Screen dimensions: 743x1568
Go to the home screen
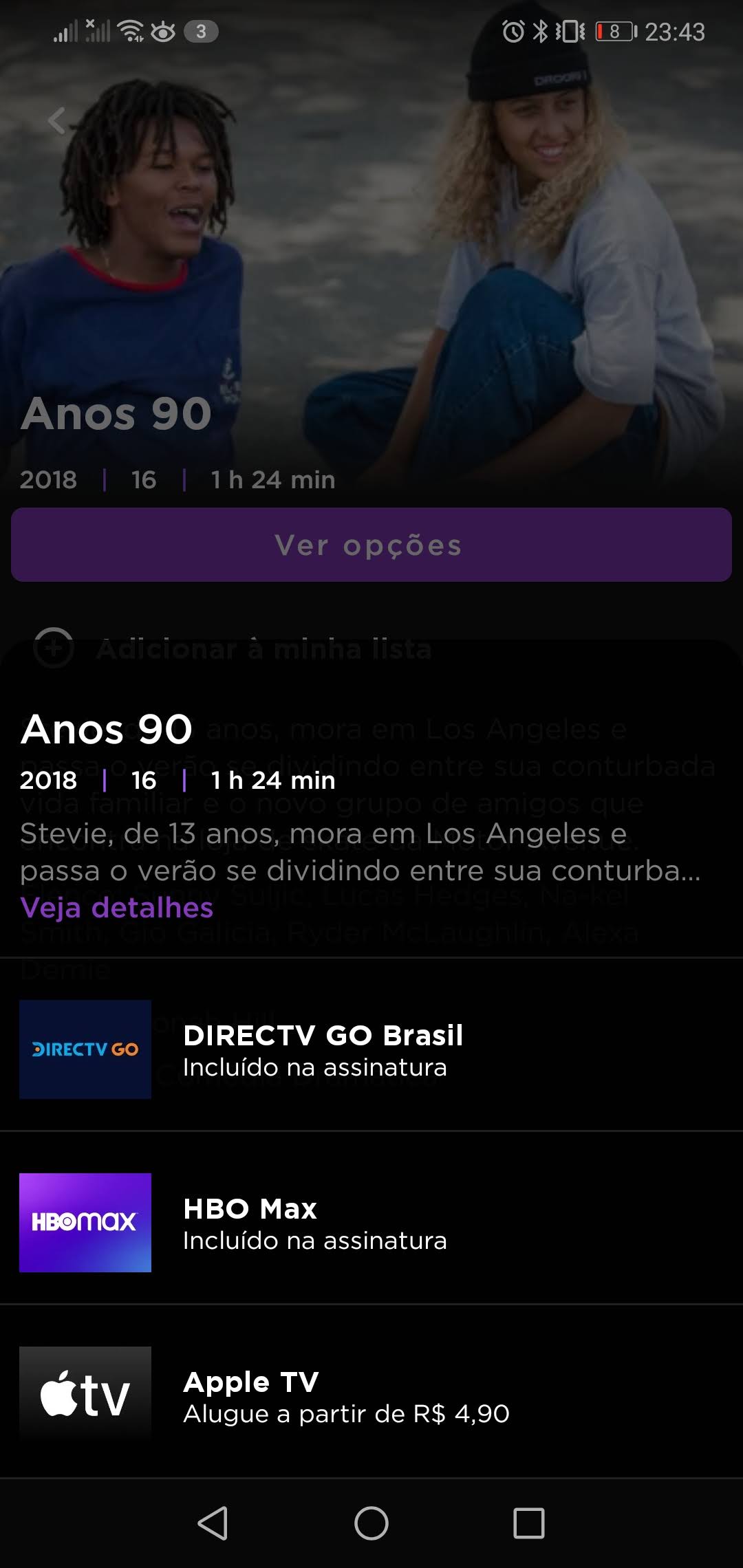(x=371, y=1523)
